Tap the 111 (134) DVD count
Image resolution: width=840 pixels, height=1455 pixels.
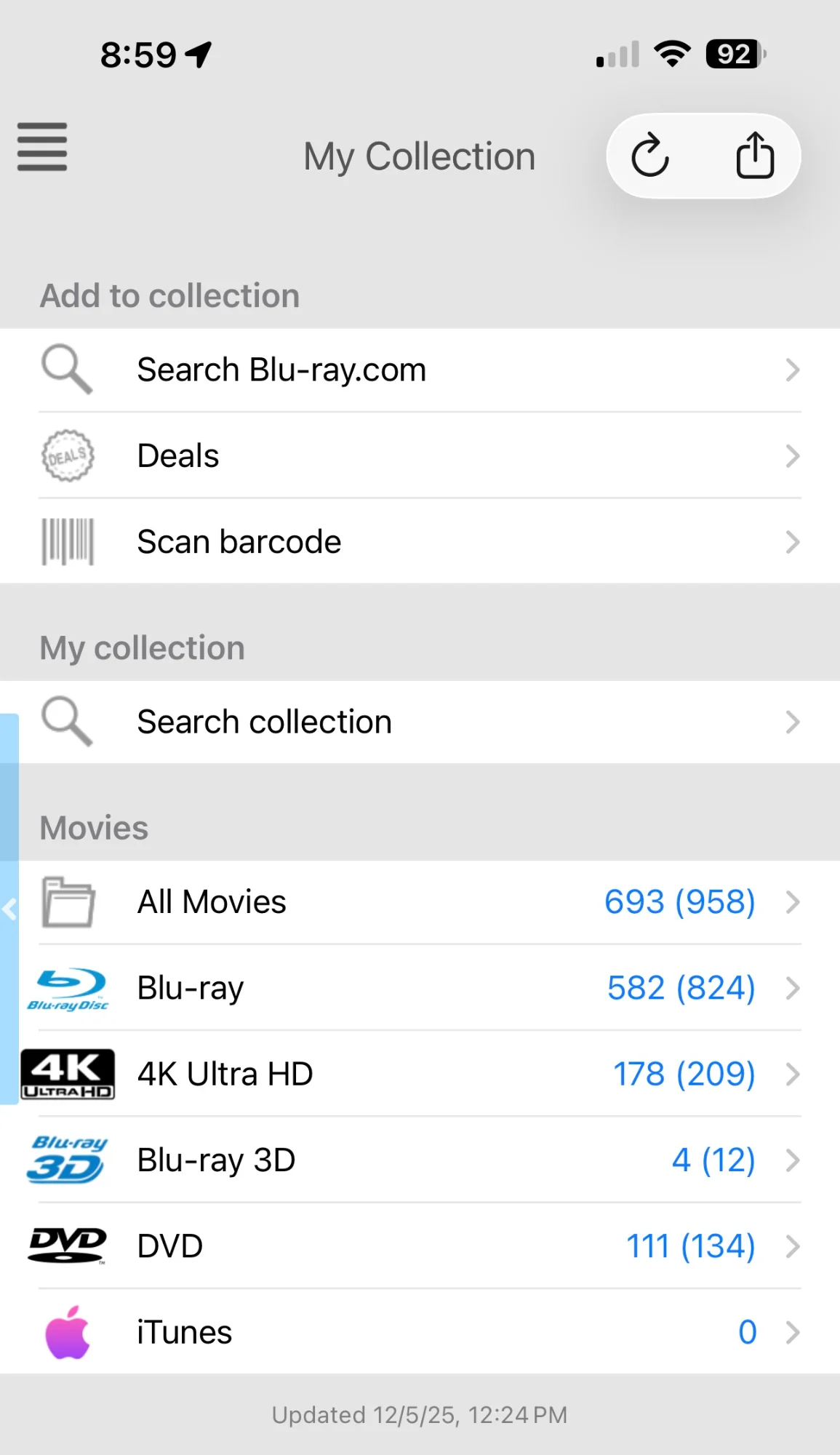(689, 1245)
